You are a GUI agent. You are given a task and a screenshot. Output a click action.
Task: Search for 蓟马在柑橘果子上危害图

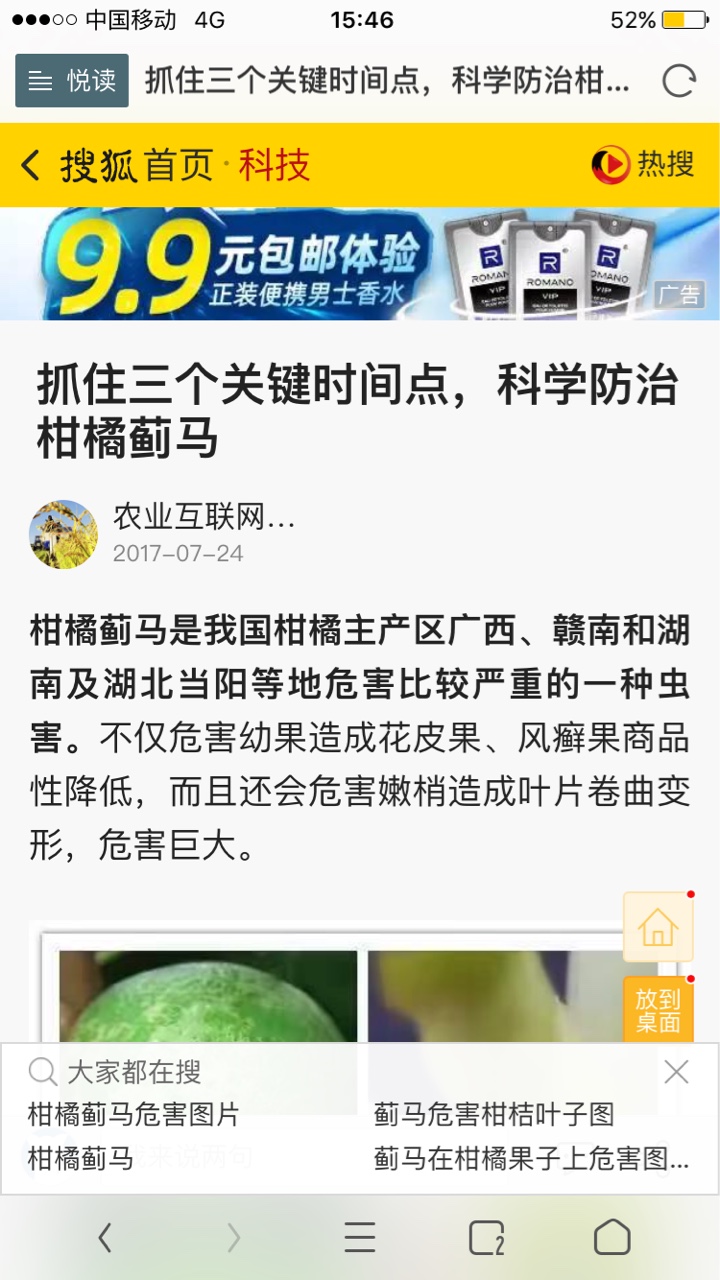pyautogui.click(x=531, y=1159)
